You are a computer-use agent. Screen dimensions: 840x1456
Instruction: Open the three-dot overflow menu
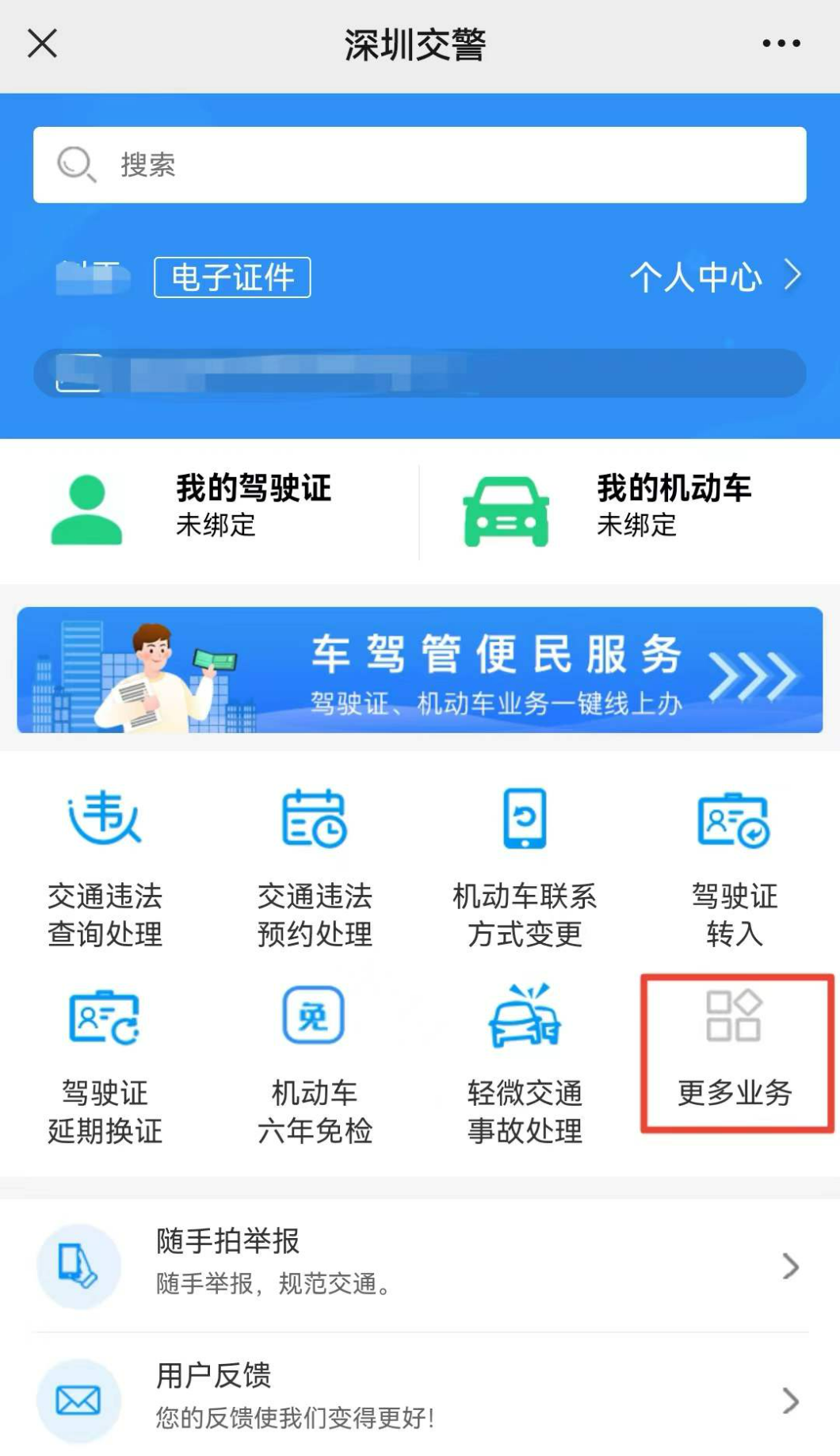tap(781, 44)
